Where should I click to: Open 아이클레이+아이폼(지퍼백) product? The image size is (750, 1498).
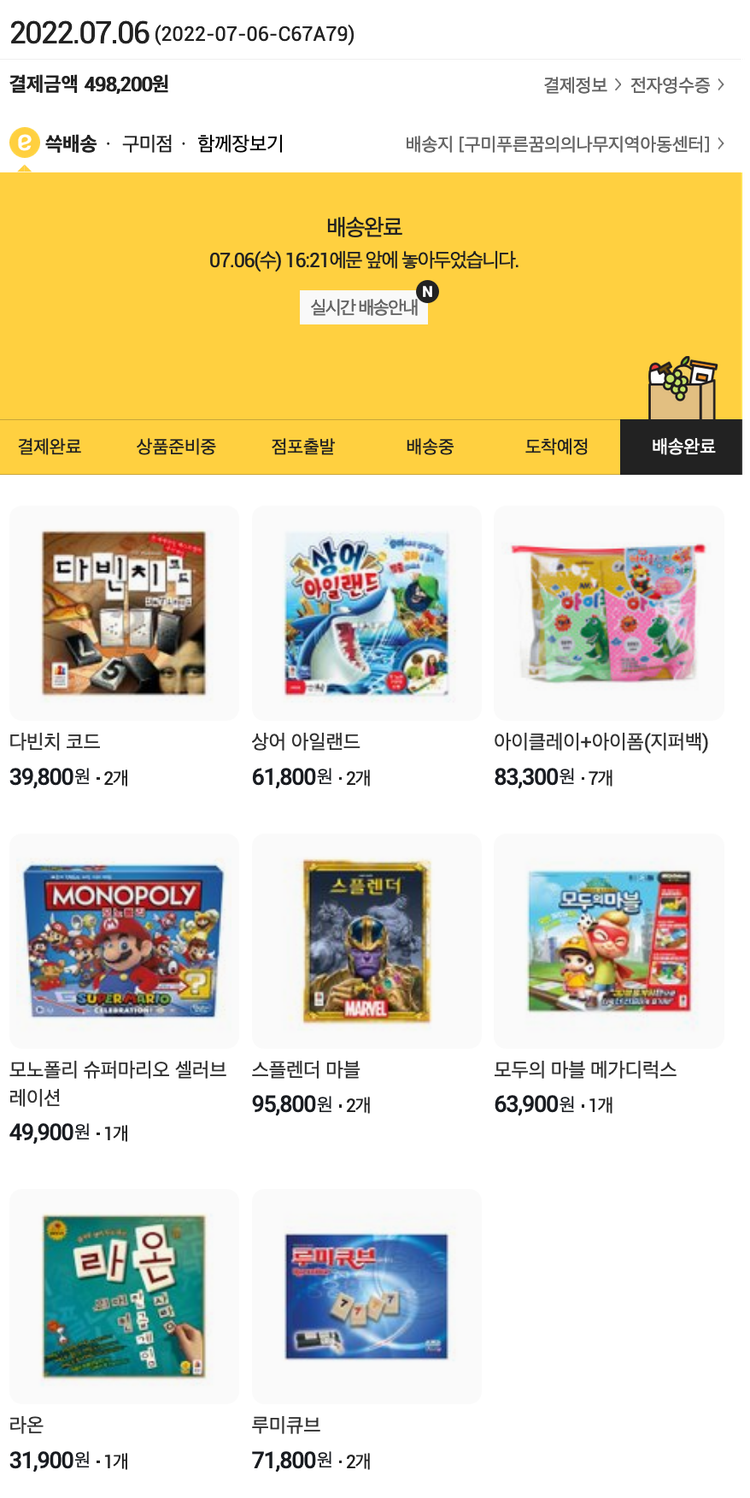(608, 613)
